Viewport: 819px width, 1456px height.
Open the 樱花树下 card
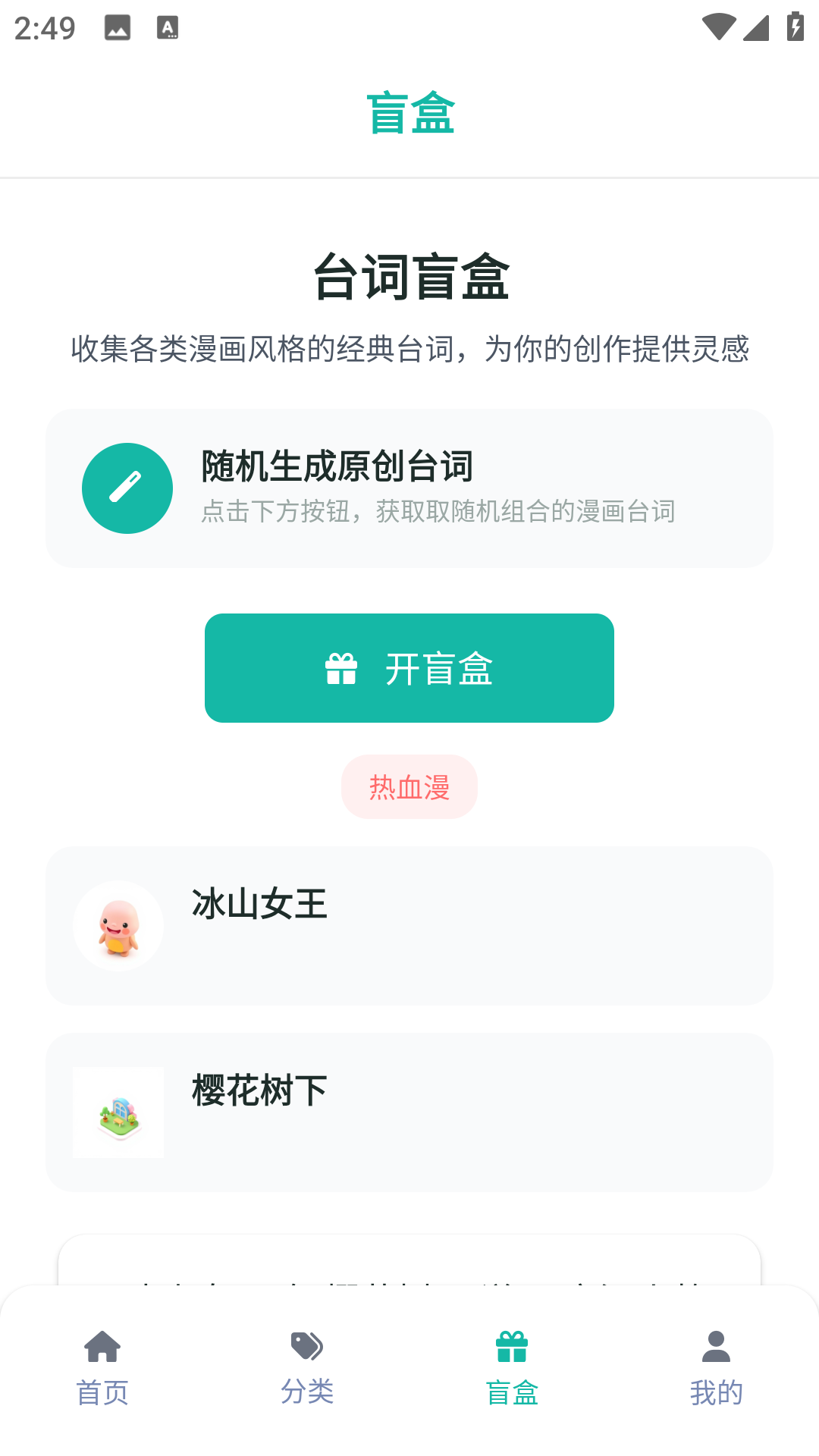409,1112
